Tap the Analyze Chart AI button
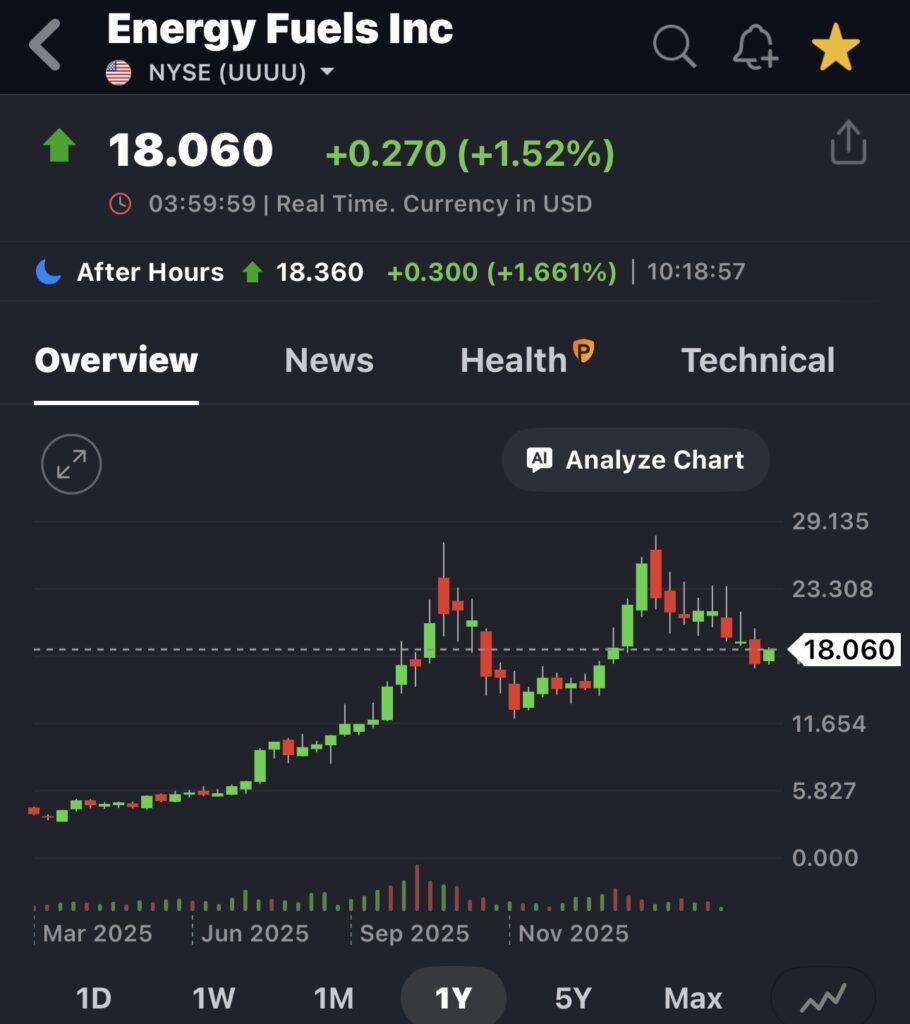910x1024 pixels. 636,460
